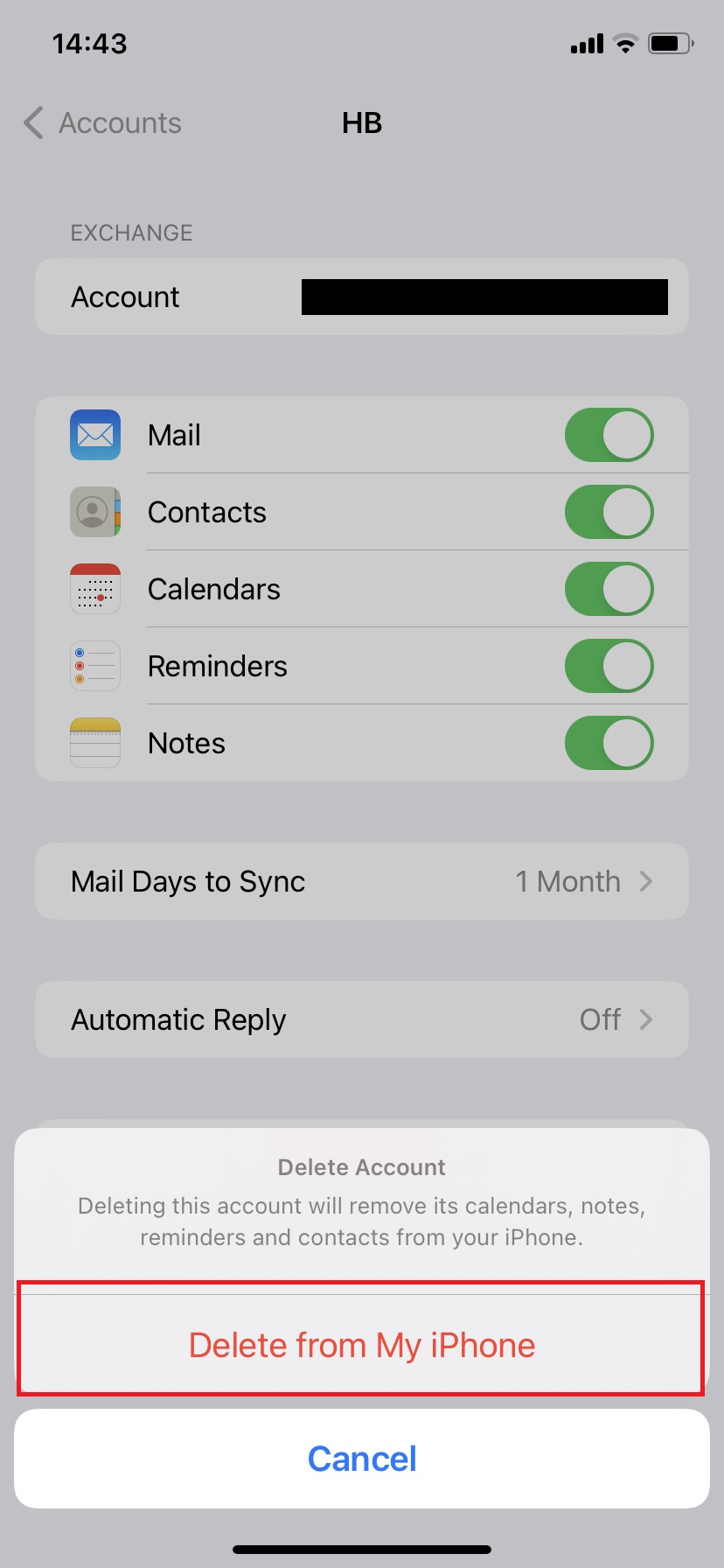Switch off Reminders sync
Screen dimensions: 724x1568
[609, 666]
